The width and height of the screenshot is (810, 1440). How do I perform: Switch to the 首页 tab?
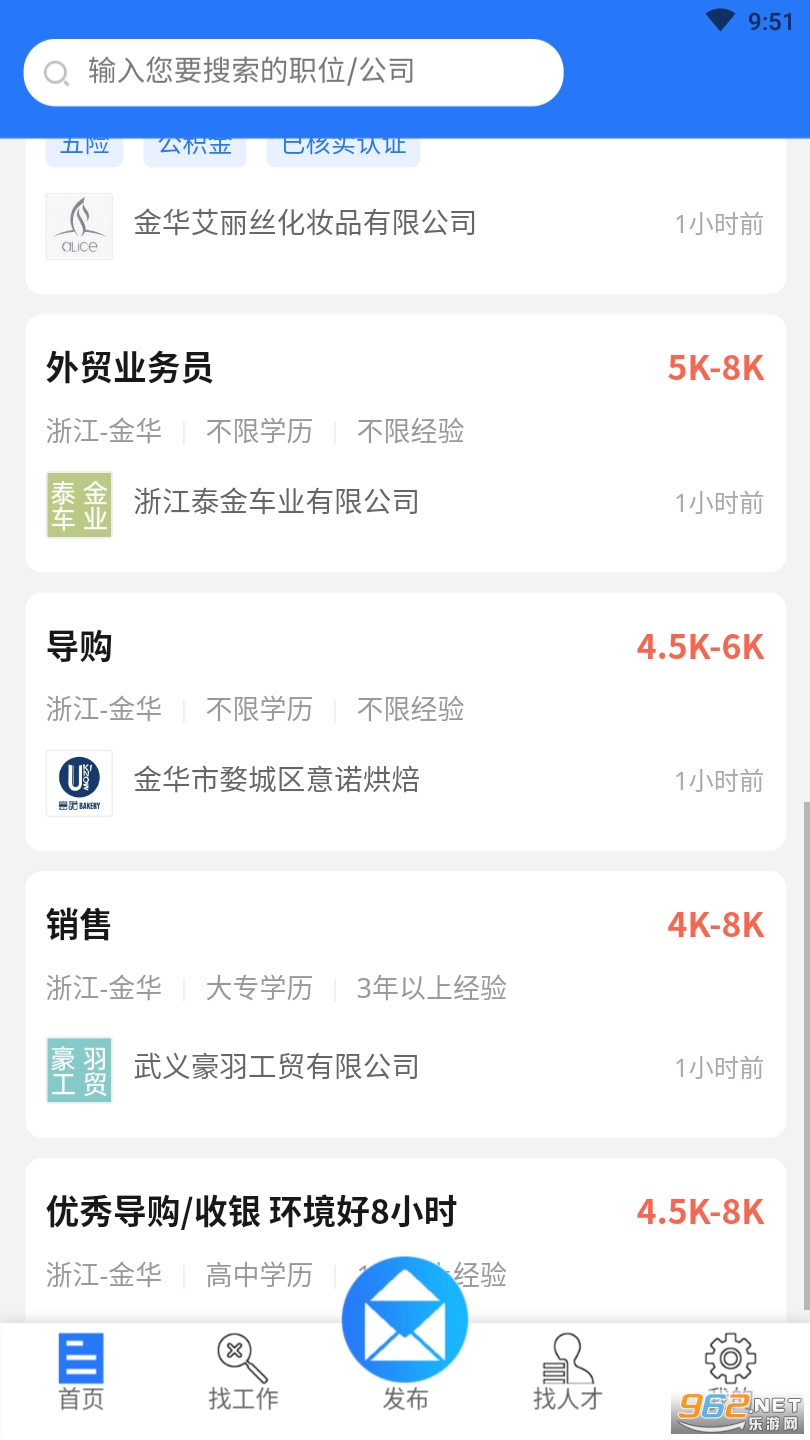tap(81, 1372)
